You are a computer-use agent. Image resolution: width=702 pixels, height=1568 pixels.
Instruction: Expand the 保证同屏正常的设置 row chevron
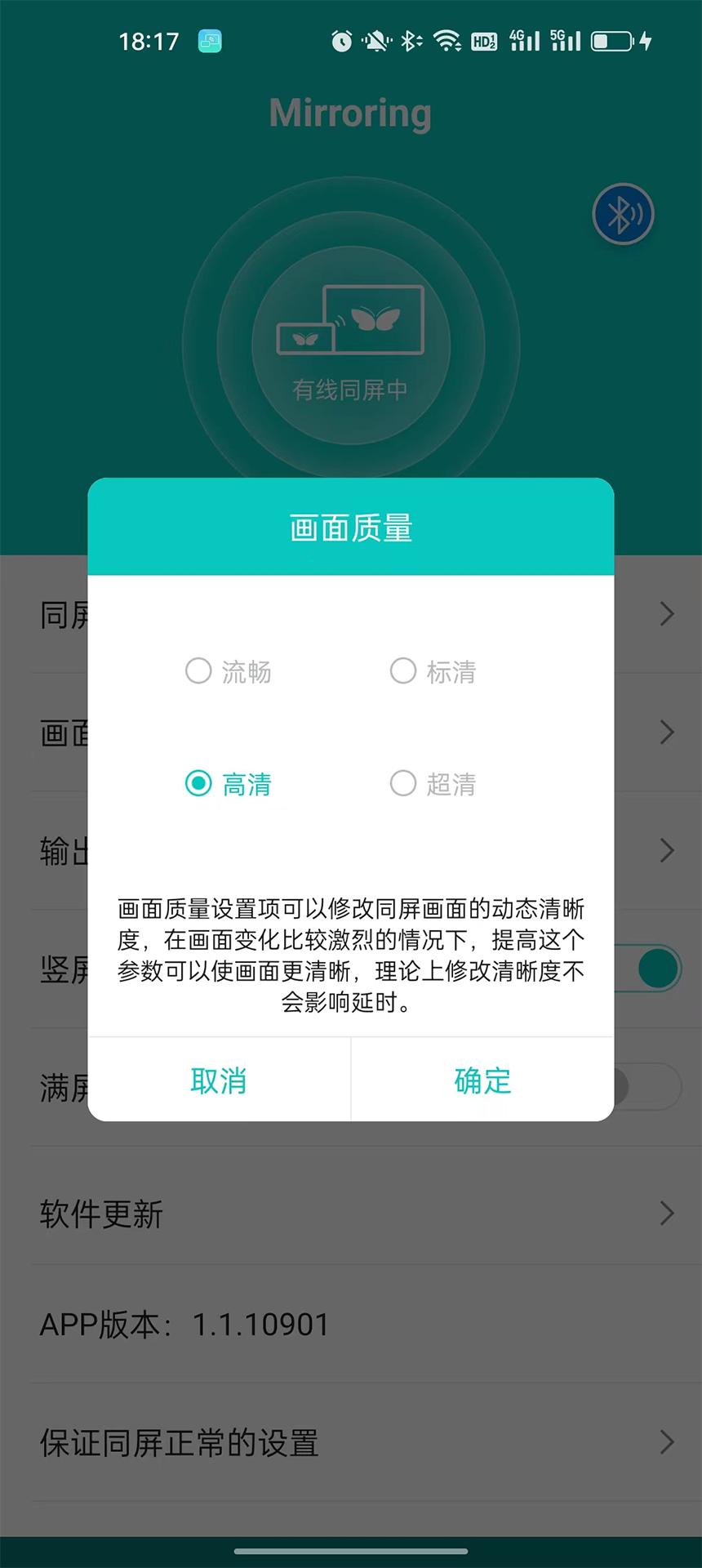[665, 1443]
